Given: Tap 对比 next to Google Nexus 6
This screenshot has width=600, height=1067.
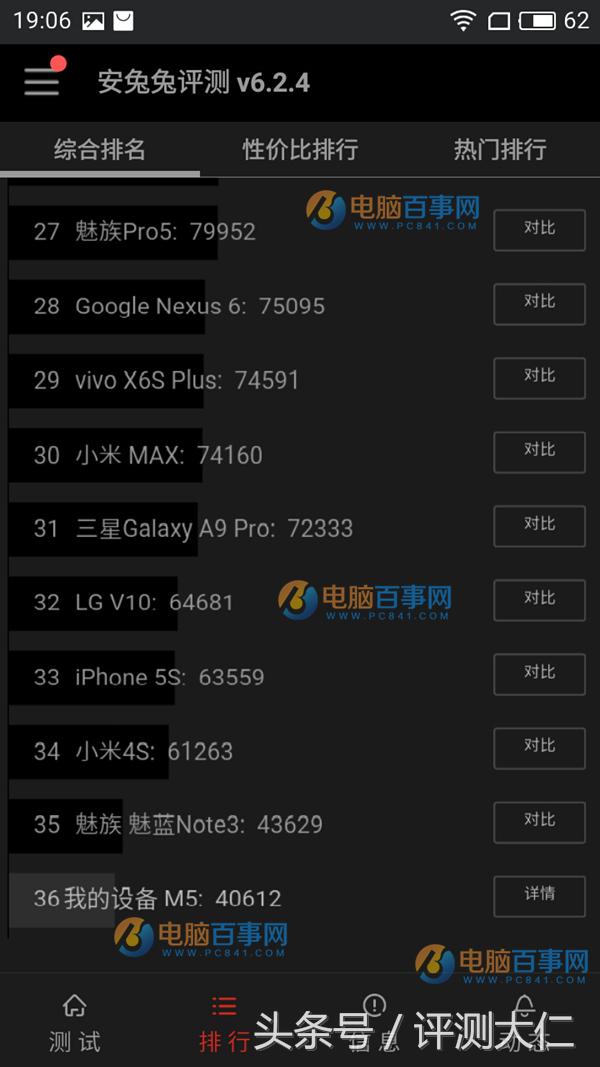Looking at the screenshot, I should (x=539, y=303).
